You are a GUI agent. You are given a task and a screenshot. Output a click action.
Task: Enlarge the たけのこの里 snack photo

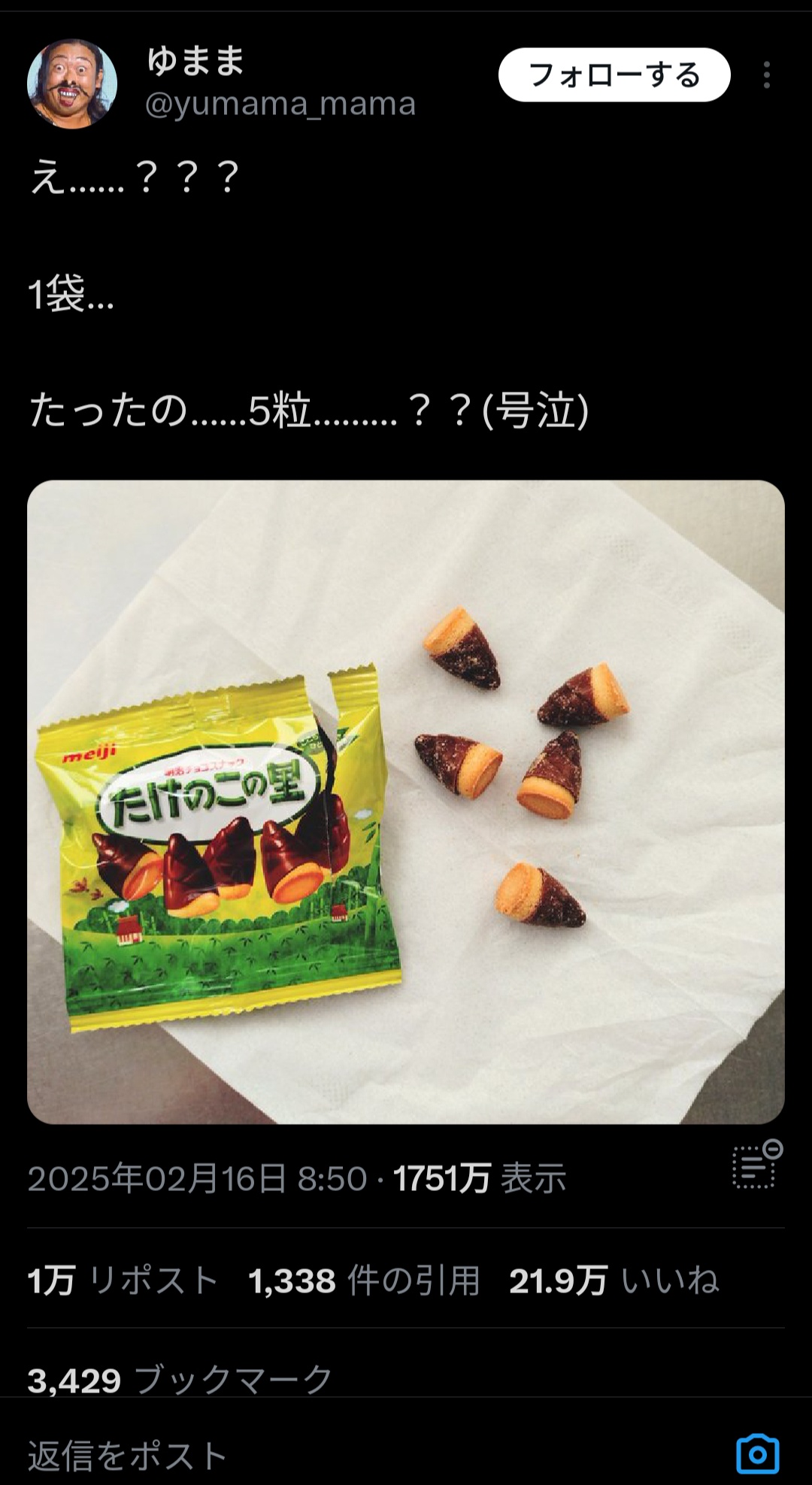pos(406,802)
